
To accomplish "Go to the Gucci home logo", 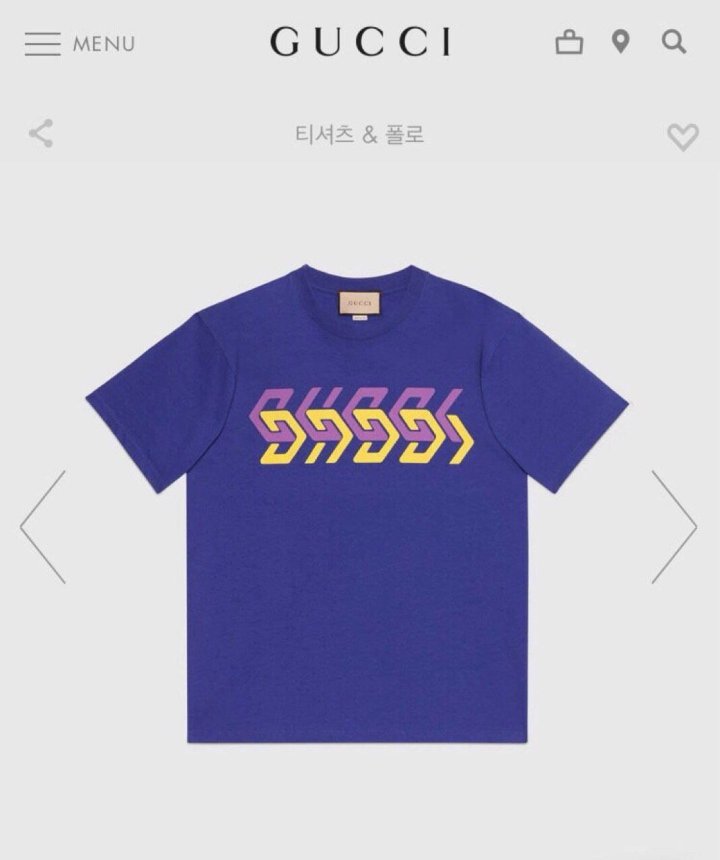I will [x=360, y=42].
